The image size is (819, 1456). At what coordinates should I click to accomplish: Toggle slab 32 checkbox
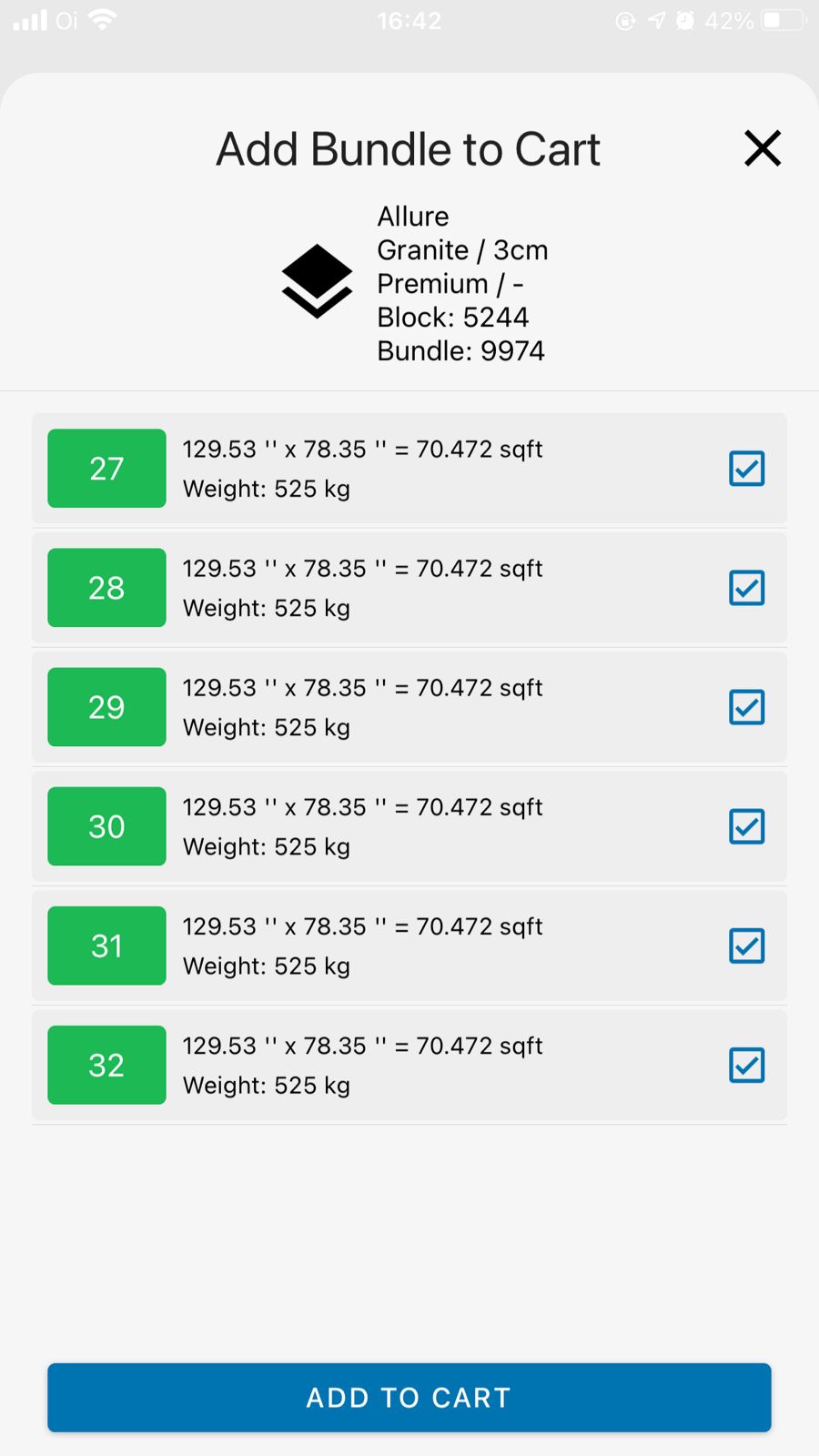click(746, 1065)
